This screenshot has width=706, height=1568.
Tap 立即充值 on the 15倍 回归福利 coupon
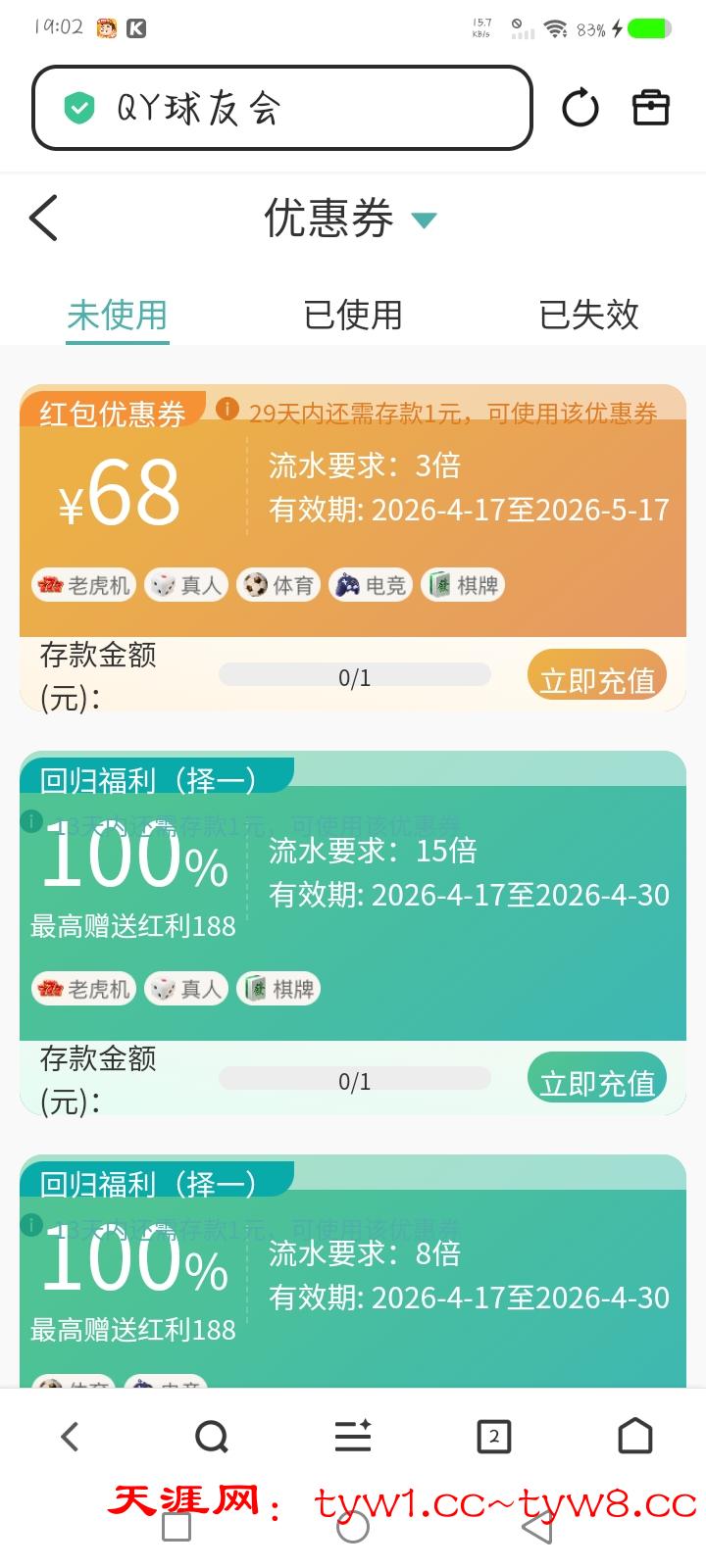tap(597, 1081)
